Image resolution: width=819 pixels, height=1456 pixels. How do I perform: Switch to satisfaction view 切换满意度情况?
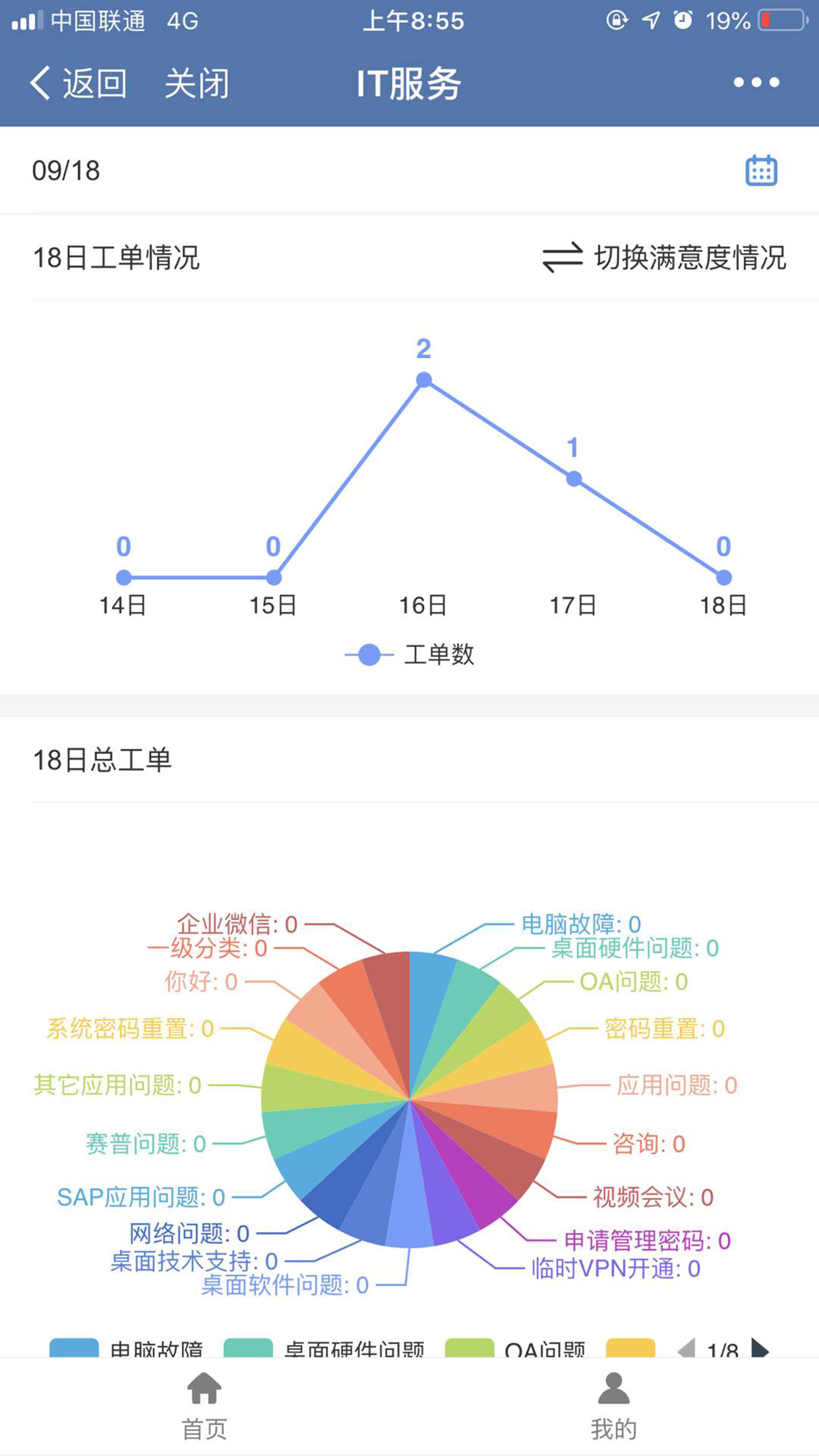[x=664, y=257]
